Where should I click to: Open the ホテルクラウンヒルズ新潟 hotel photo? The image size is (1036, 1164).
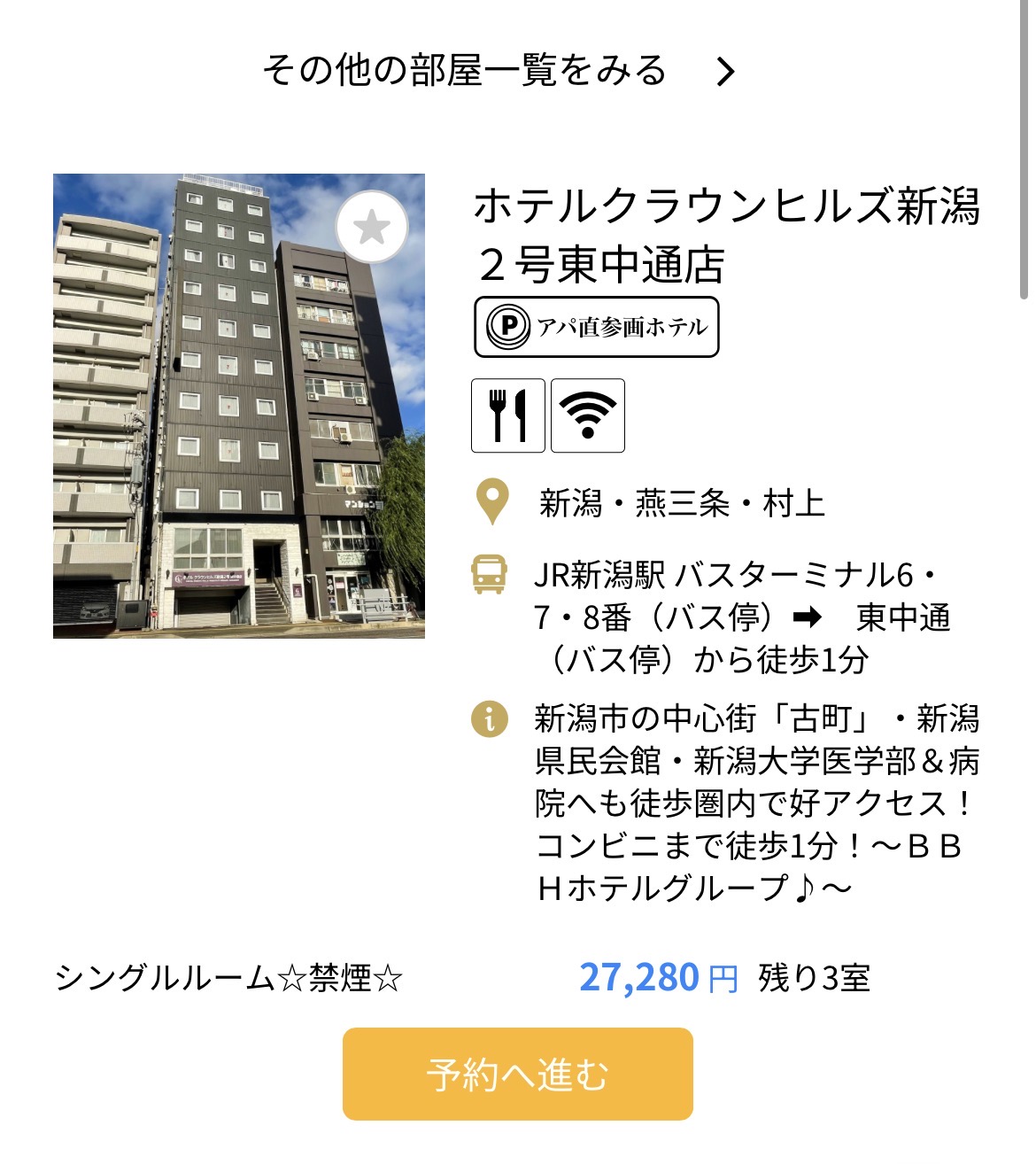pyautogui.click(x=239, y=406)
